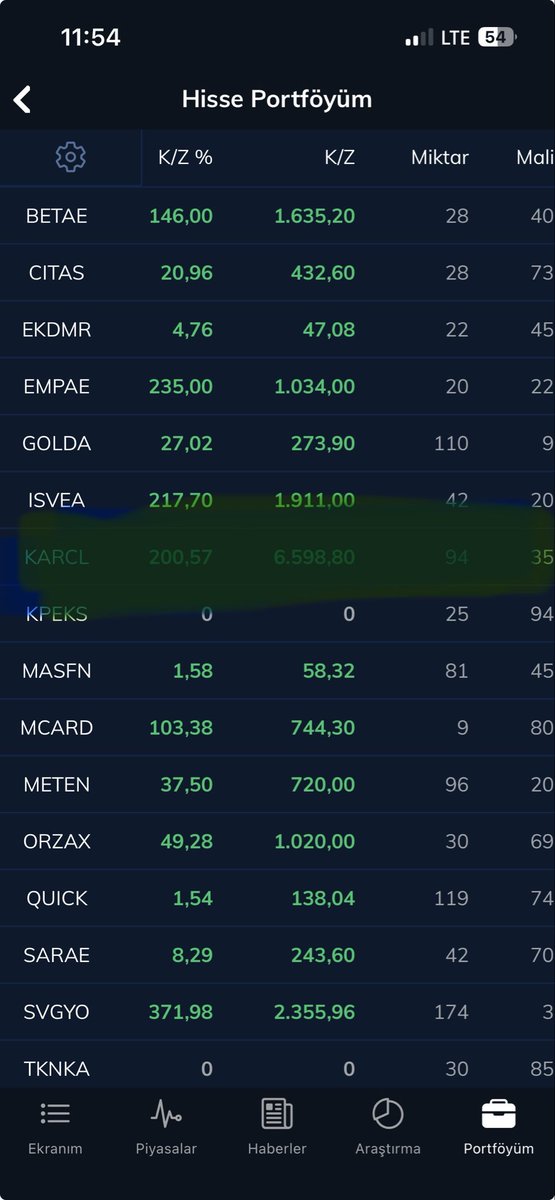Switch to the Haberler tab
Screen dimensions: 555x1200
point(277,1126)
